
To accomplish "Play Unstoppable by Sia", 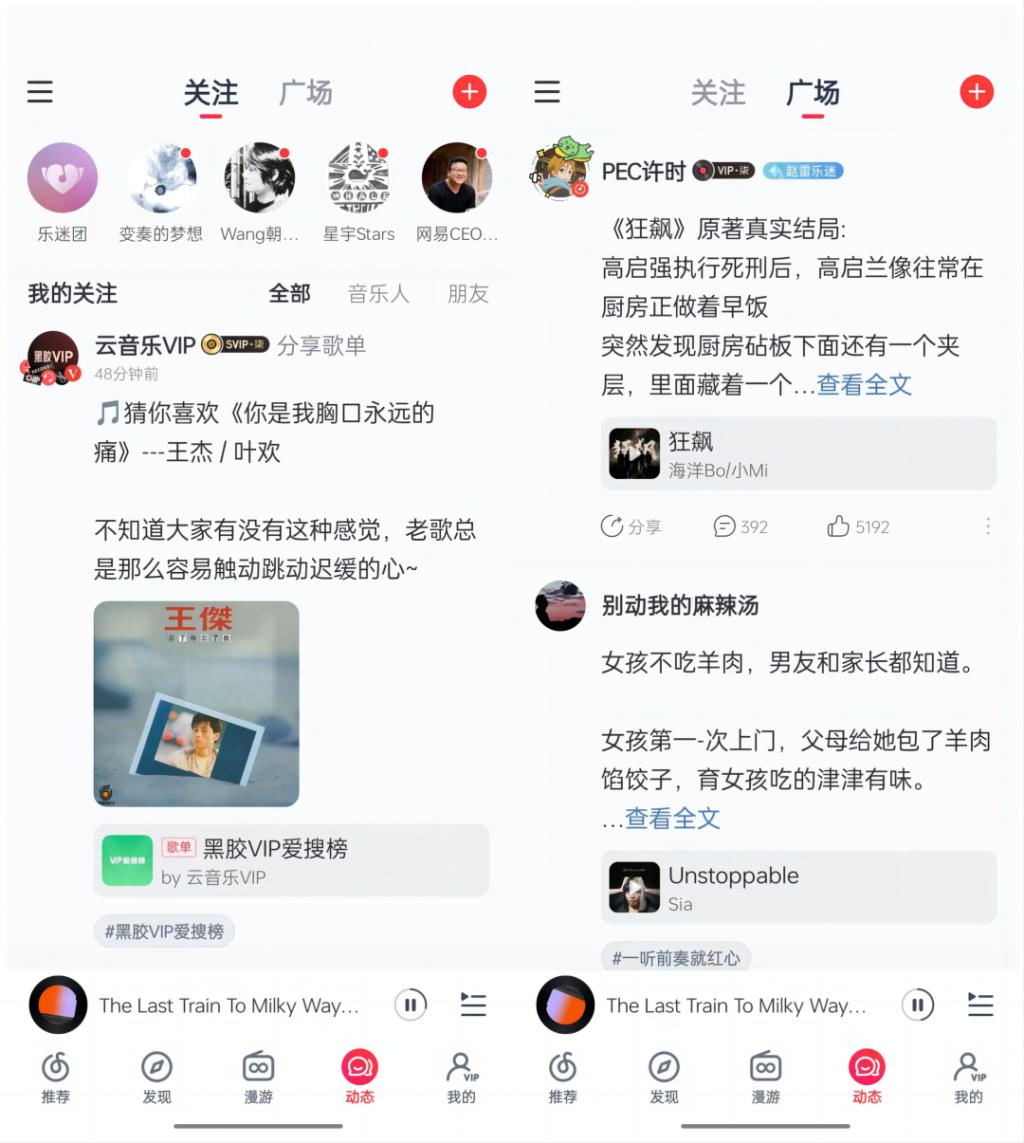I will (x=798, y=887).
